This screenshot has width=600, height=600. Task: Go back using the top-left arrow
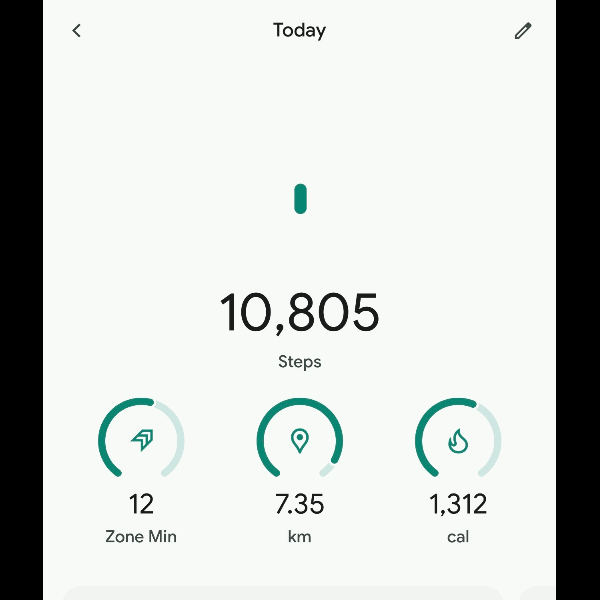pyautogui.click(x=77, y=31)
